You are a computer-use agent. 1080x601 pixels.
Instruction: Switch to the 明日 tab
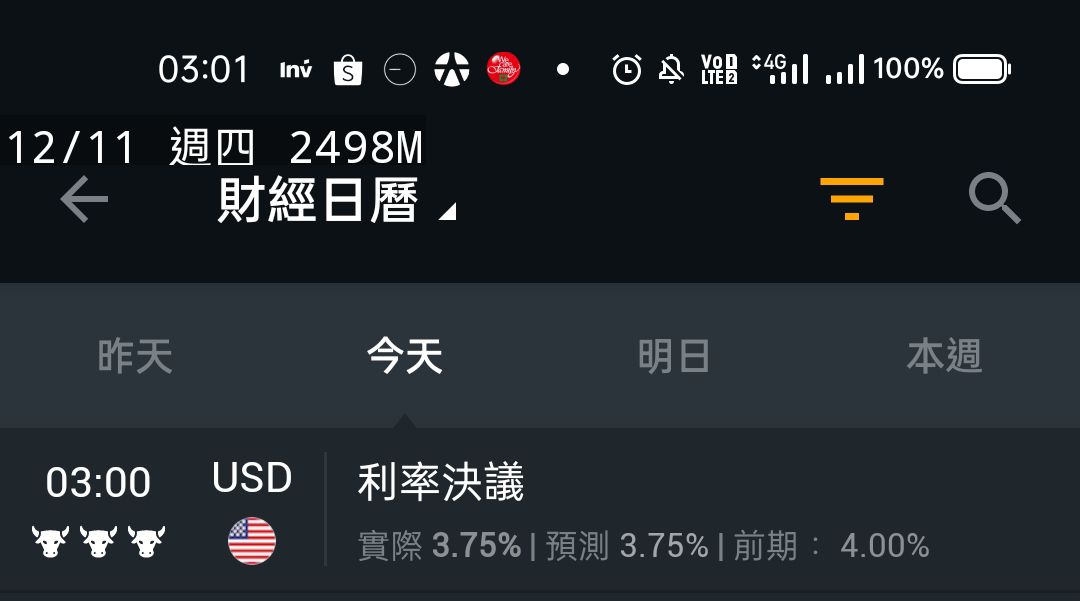674,357
